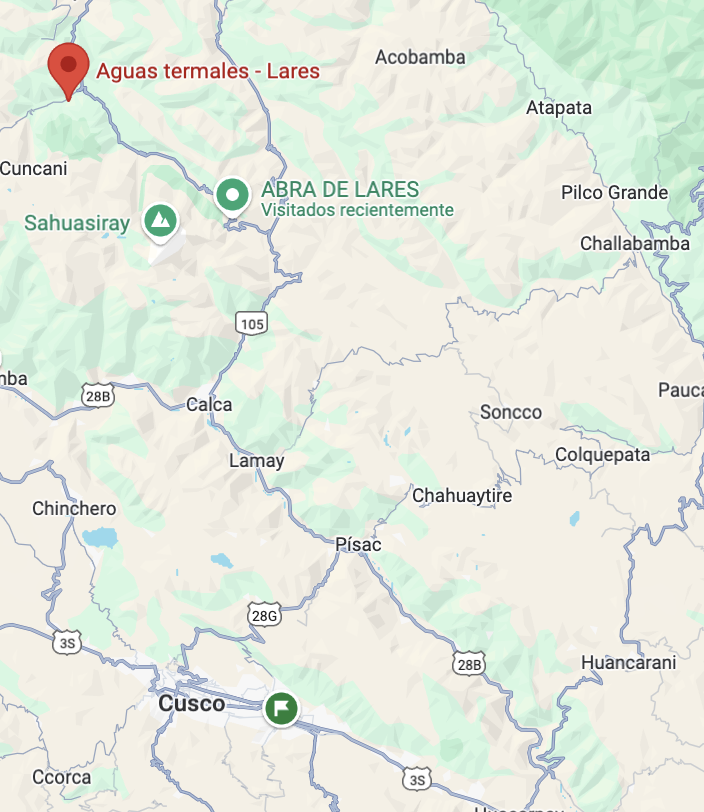Tap the red pin for Aguas termales - Lares
704x812 pixels.
(x=67, y=68)
